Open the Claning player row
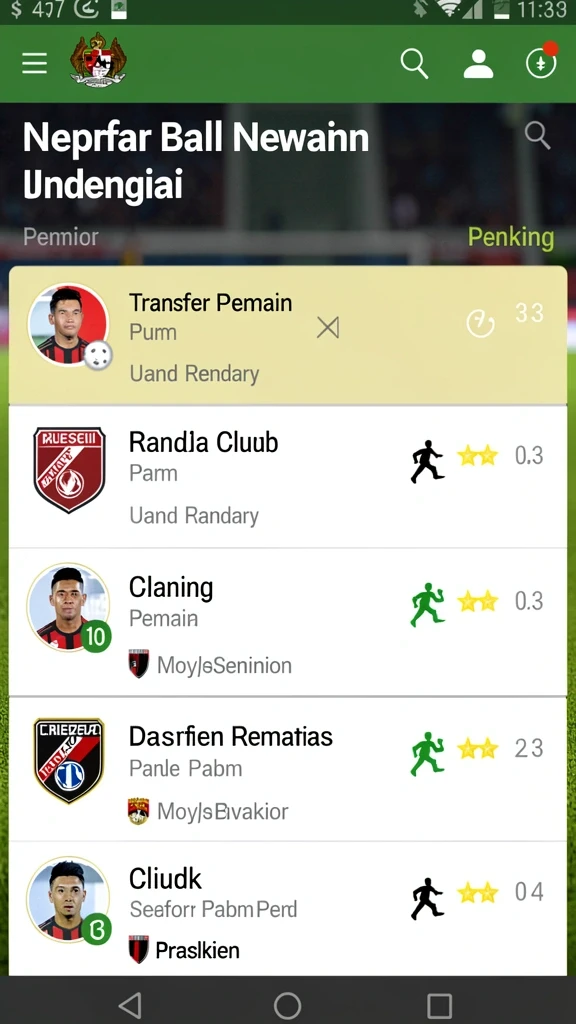The image size is (576, 1024). pyautogui.click(x=287, y=622)
